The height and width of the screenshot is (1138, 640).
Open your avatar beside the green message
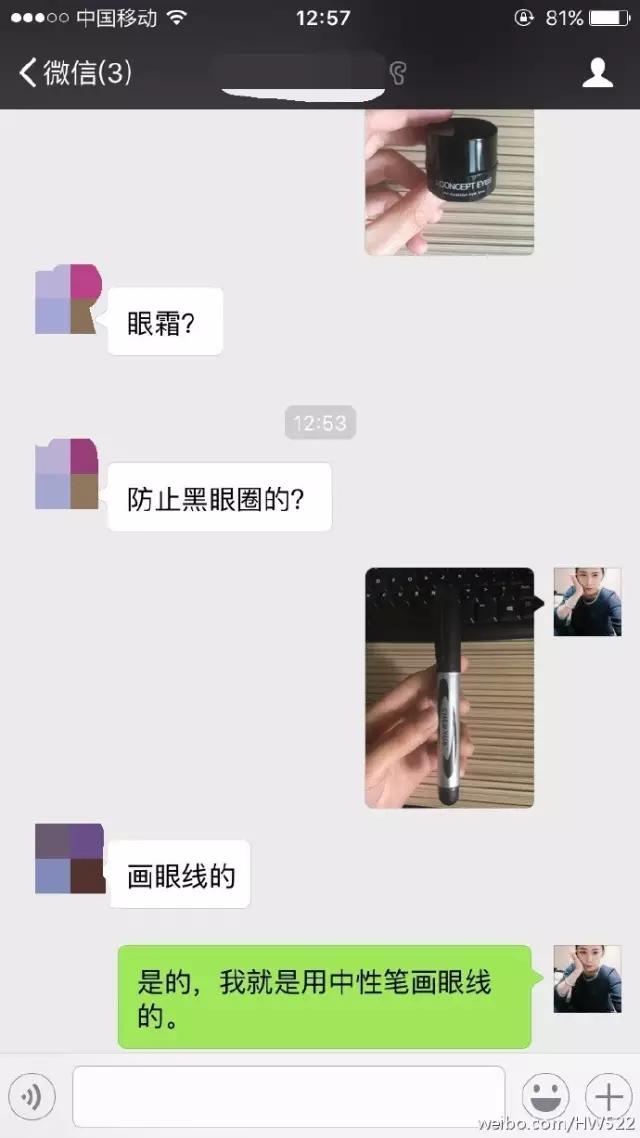(587, 978)
